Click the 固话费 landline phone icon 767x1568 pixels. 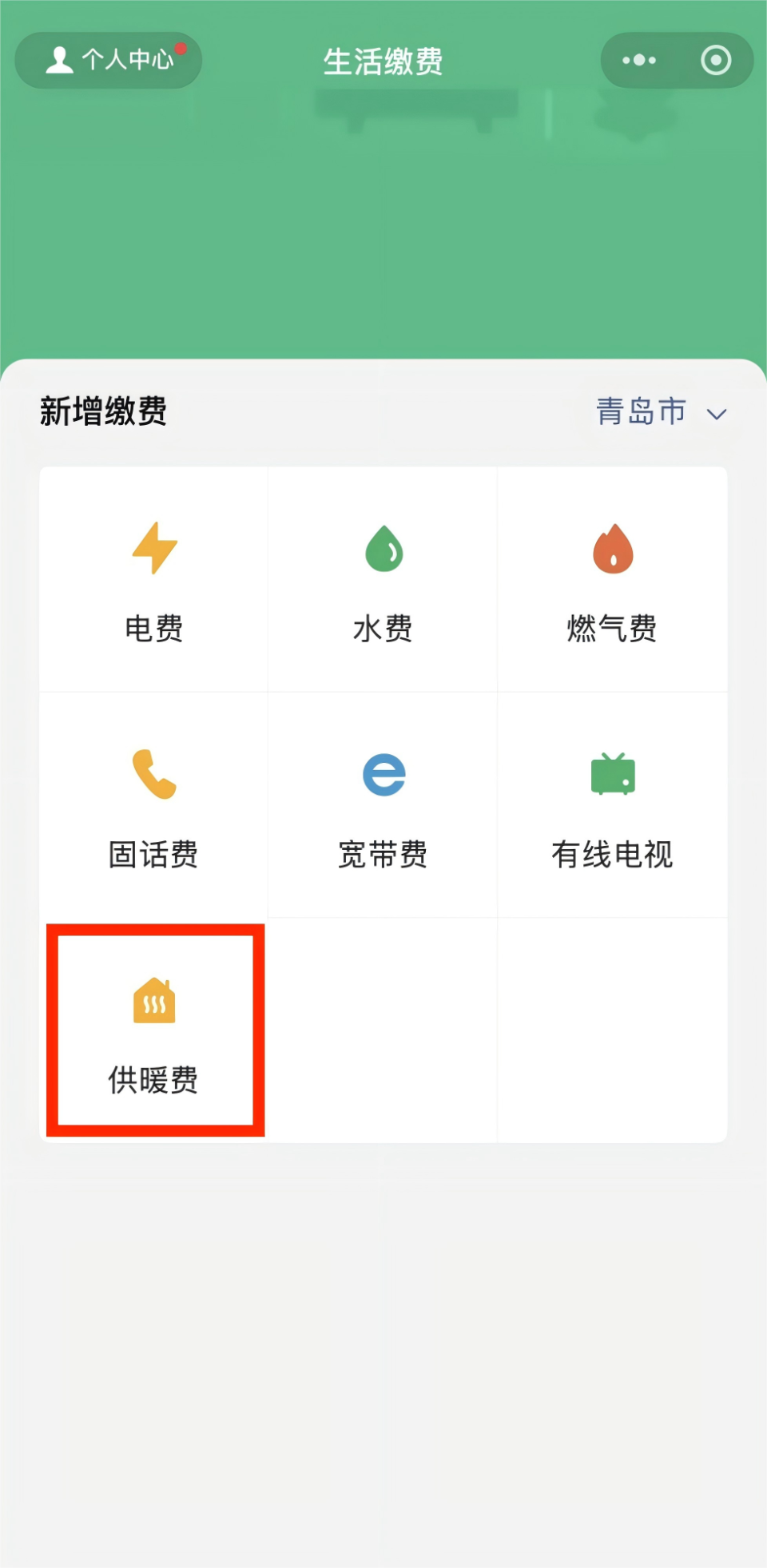[154, 773]
